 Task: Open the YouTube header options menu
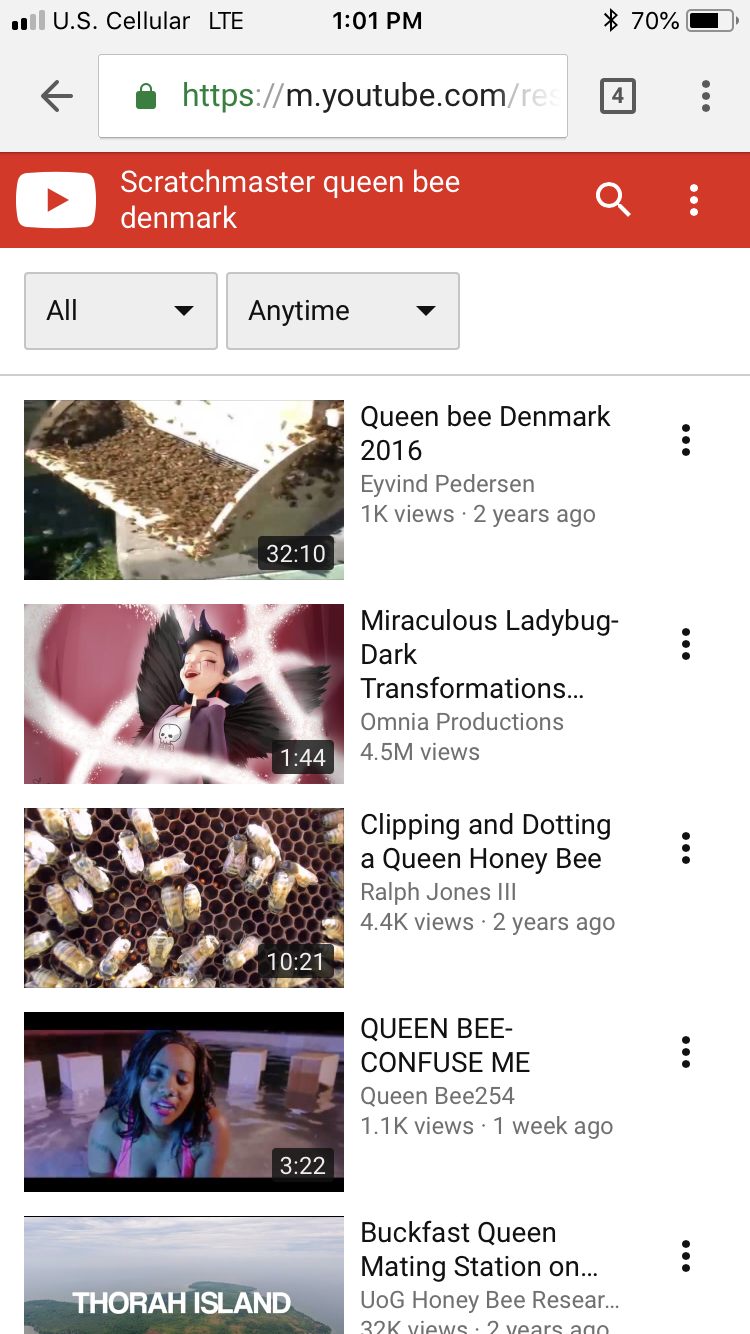694,200
